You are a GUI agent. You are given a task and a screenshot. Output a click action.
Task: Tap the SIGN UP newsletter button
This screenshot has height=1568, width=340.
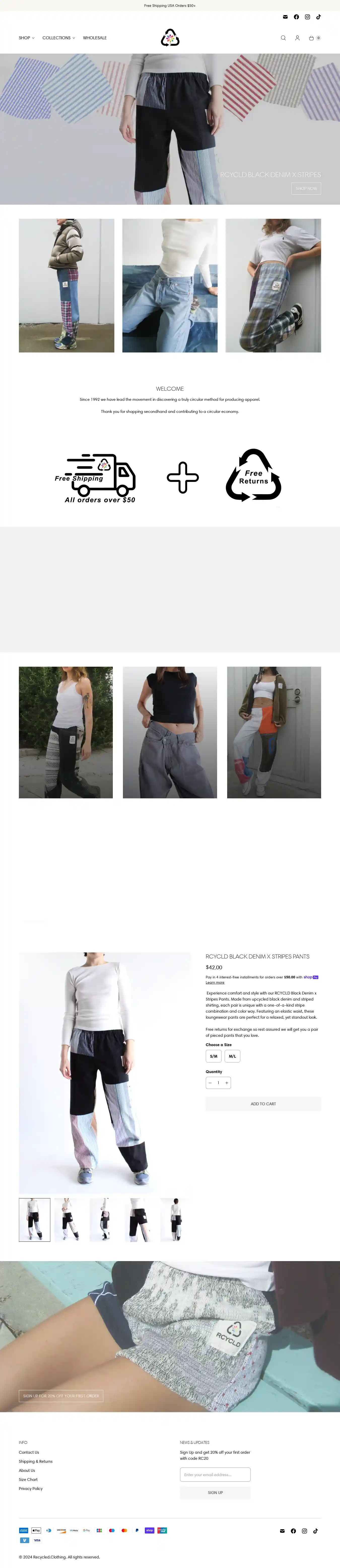215,1492
